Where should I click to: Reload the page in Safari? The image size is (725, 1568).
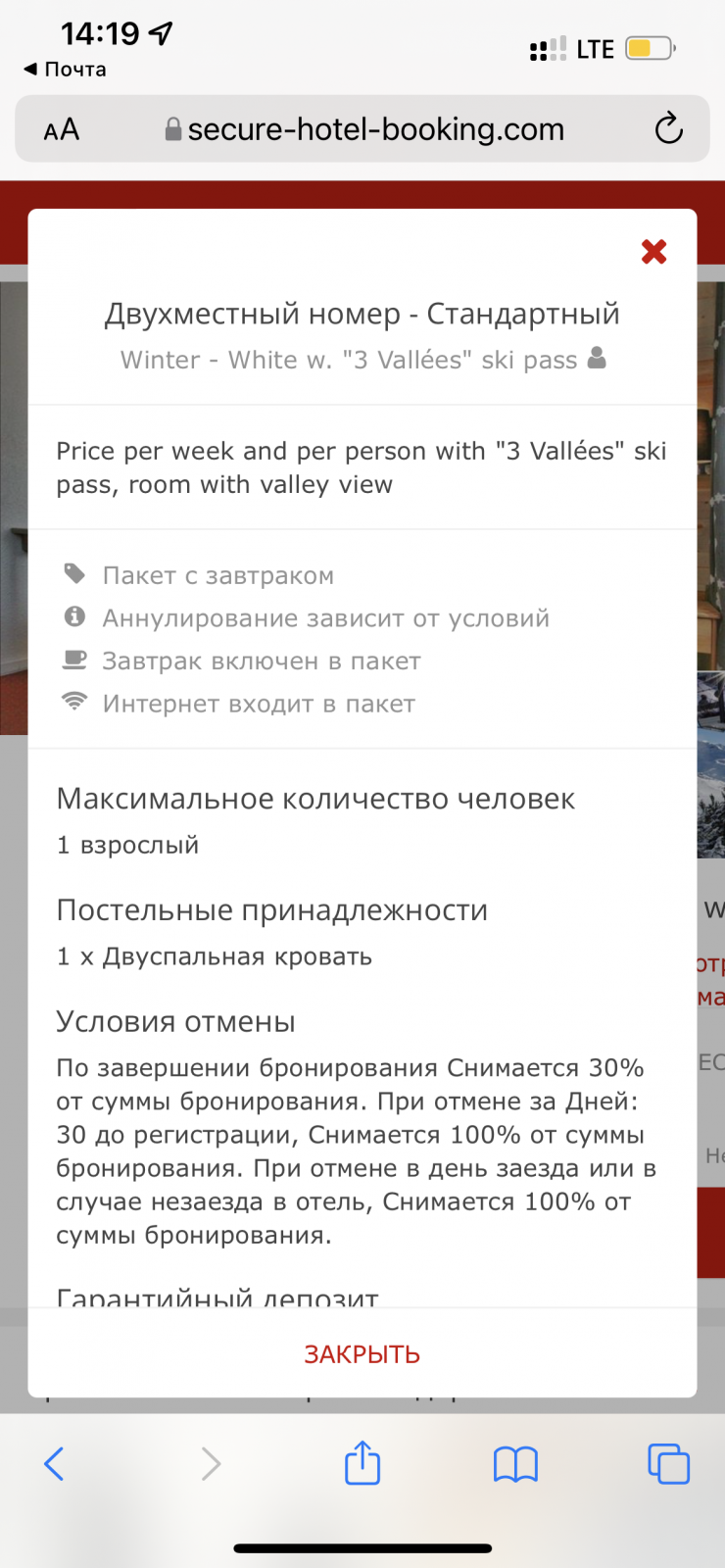pyautogui.click(x=668, y=128)
